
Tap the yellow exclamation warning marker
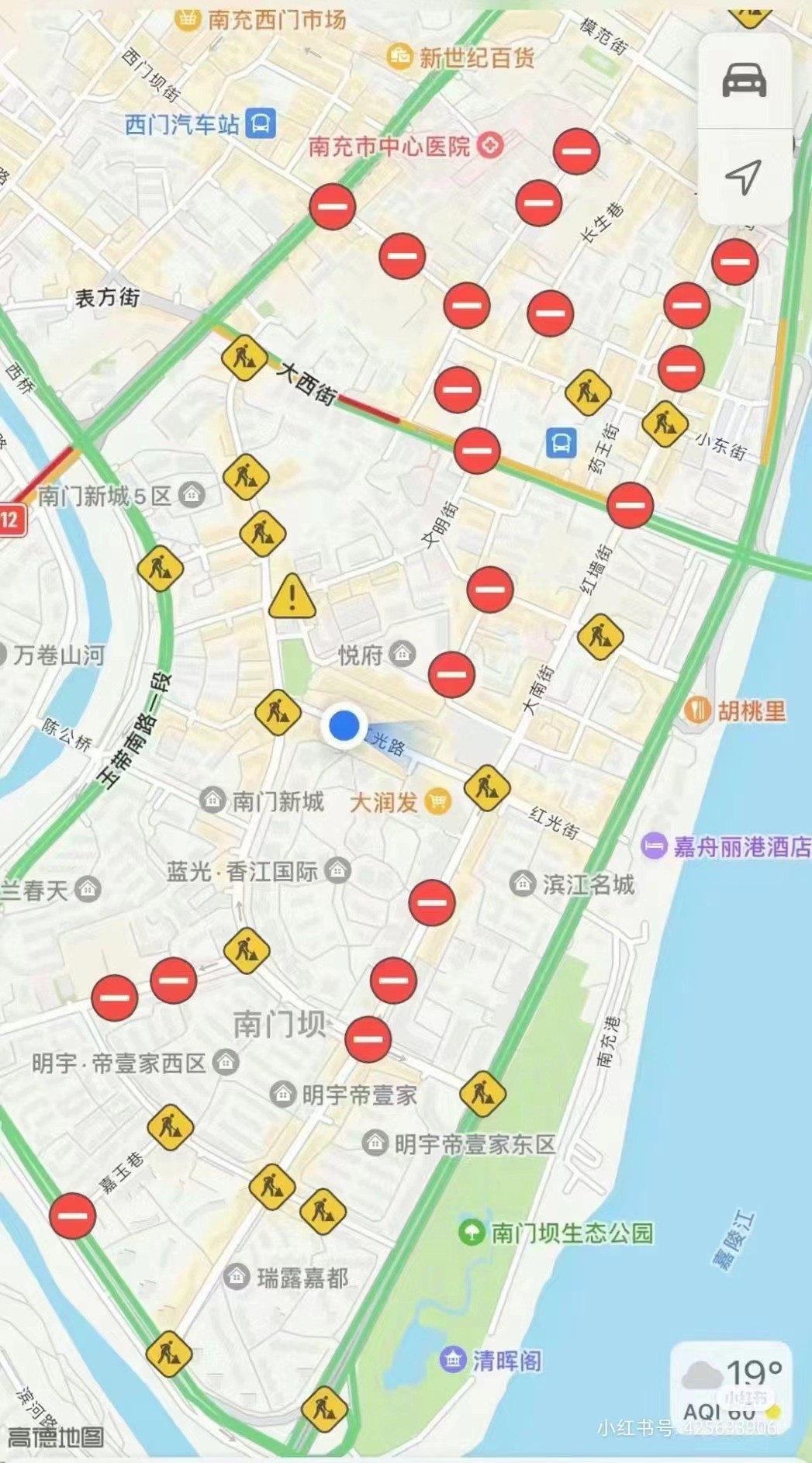pyautogui.click(x=292, y=597)
